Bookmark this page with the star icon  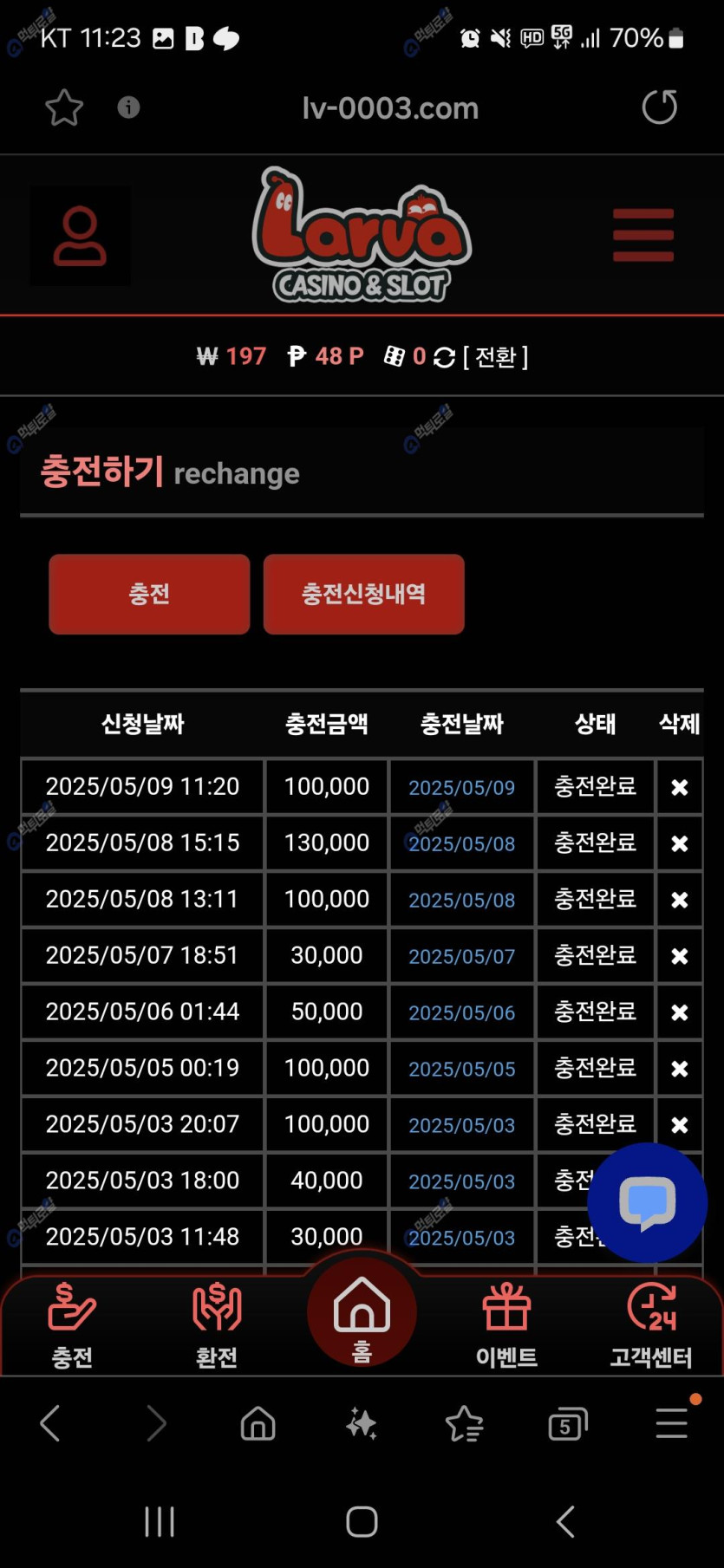(x=63, y=108)
